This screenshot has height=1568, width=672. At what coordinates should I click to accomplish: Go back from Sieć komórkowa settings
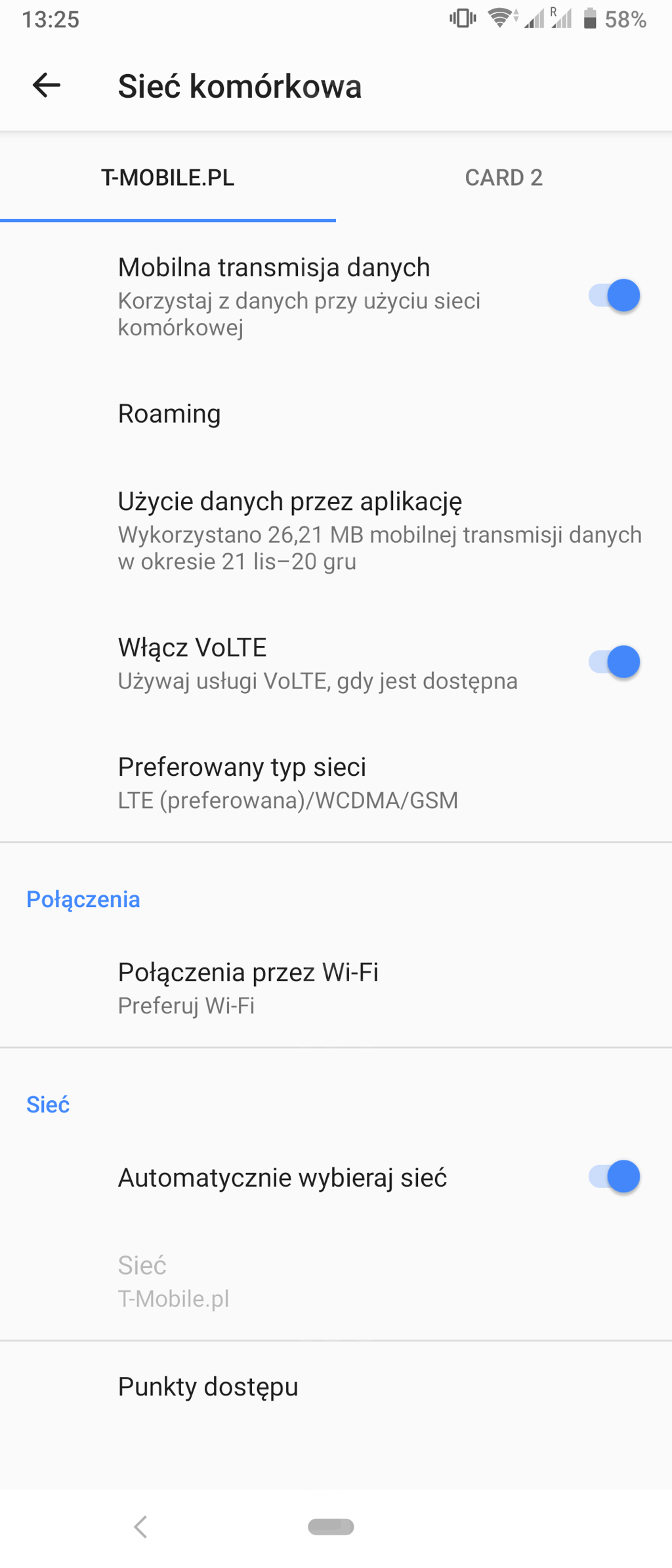[x=47, y=85]
